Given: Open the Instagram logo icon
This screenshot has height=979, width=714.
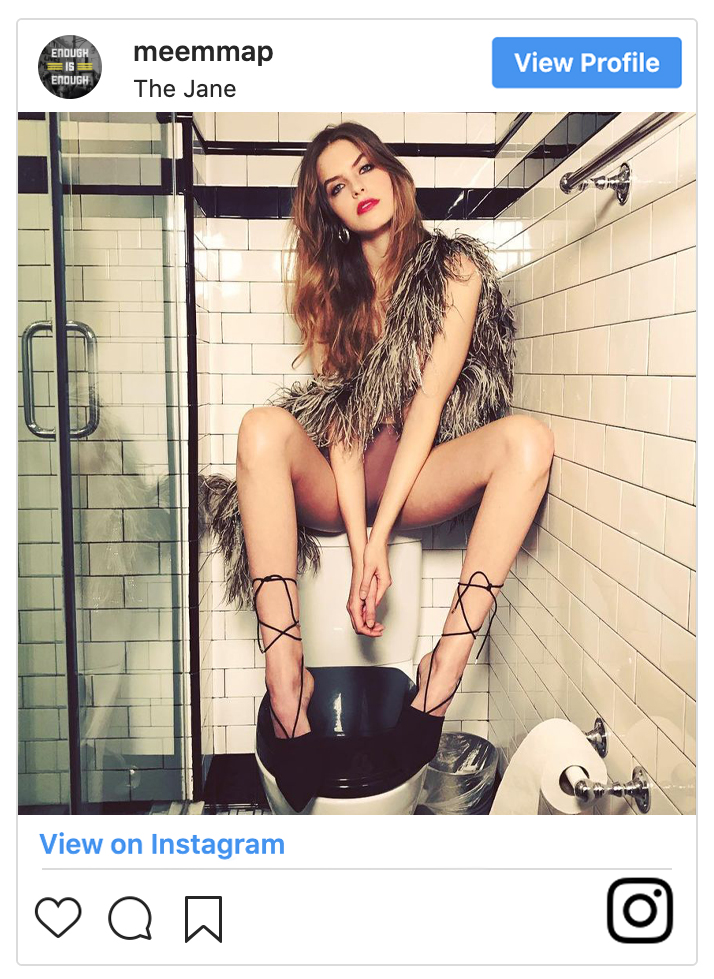Looking at the screenshot, I should 639,910.
